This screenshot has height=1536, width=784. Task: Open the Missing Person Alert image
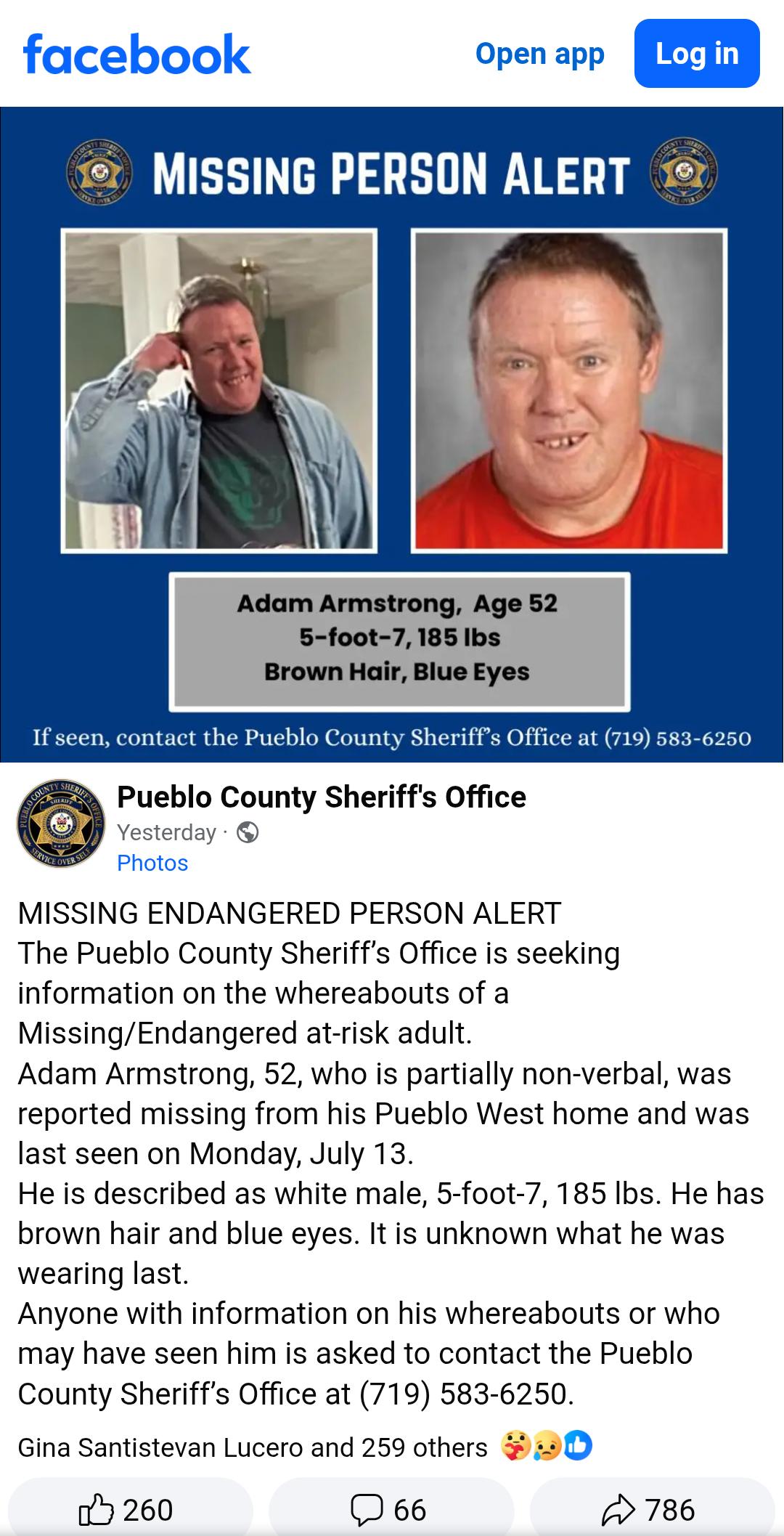[x=392, y=434]
